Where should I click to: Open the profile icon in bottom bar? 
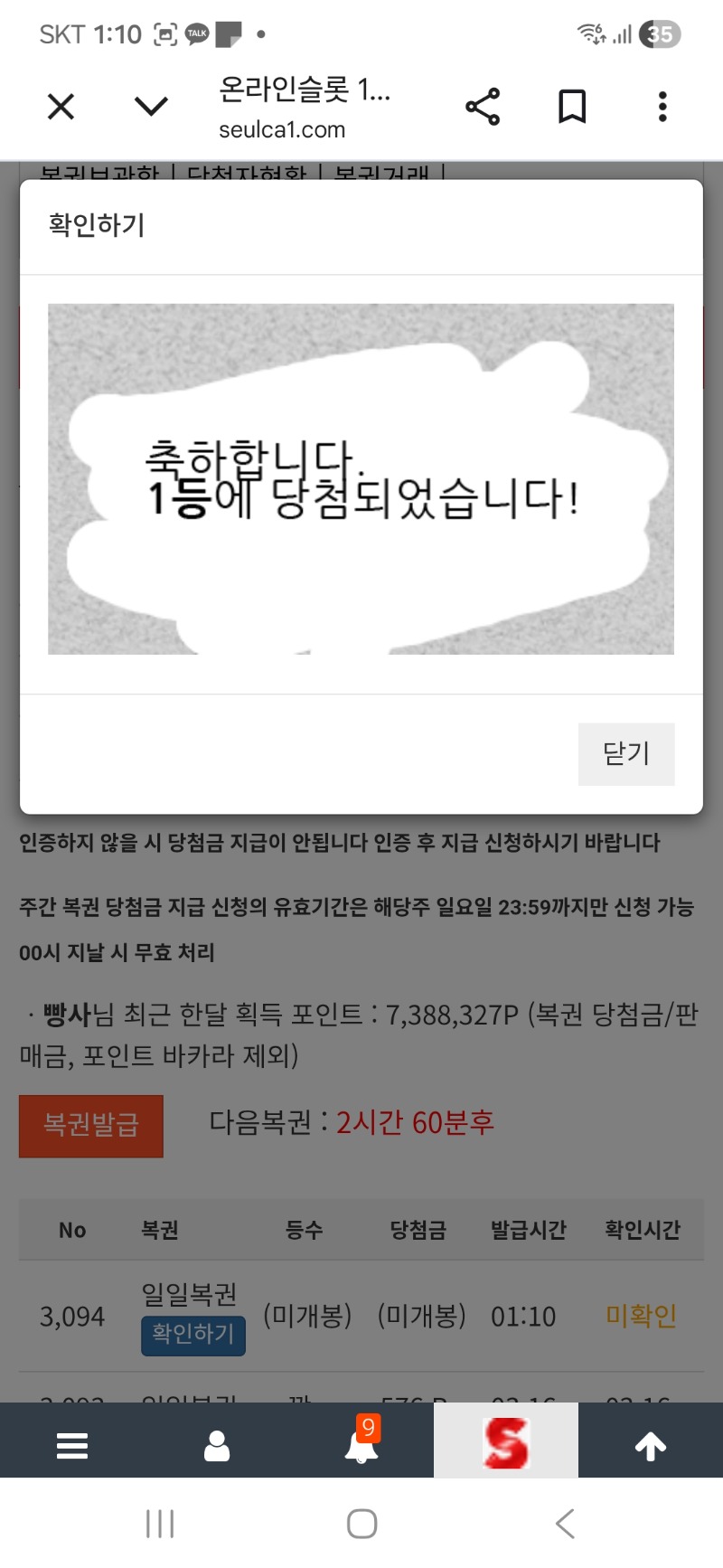point(217,1445)
